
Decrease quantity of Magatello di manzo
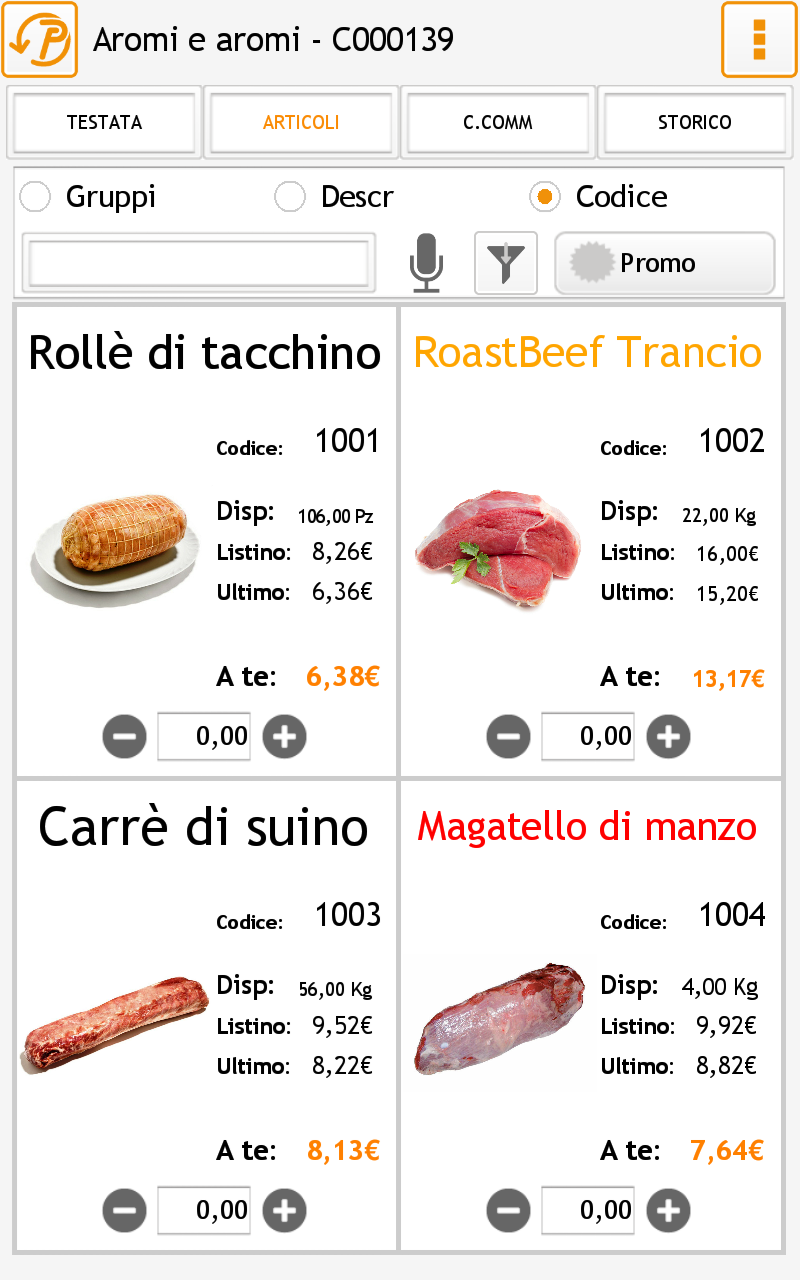[x=508, y=1211]
